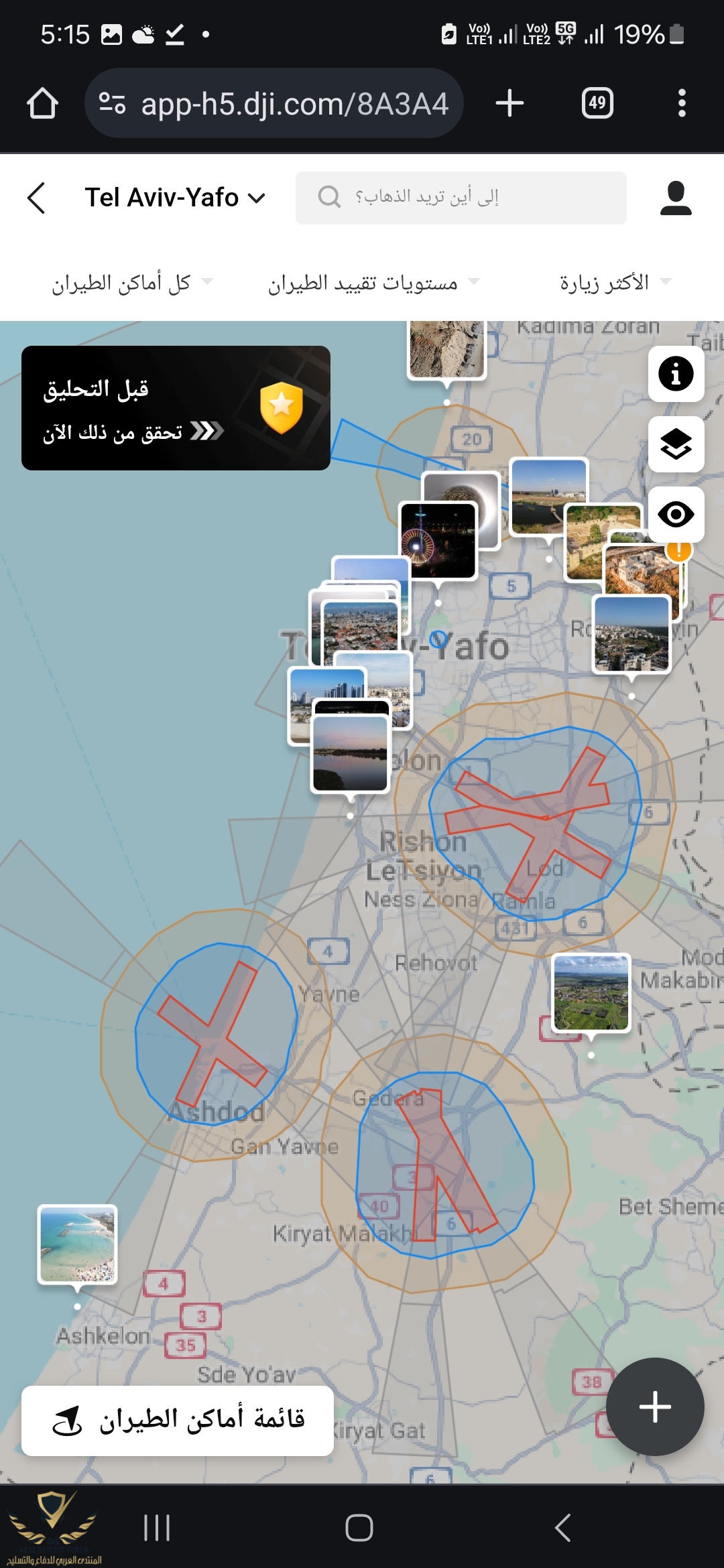Image resolution: width=724 pixels, height=1568 pixels.
Task: Open the 'كل أماكن الطيران' filter dropdown
Action: (131, 283)
